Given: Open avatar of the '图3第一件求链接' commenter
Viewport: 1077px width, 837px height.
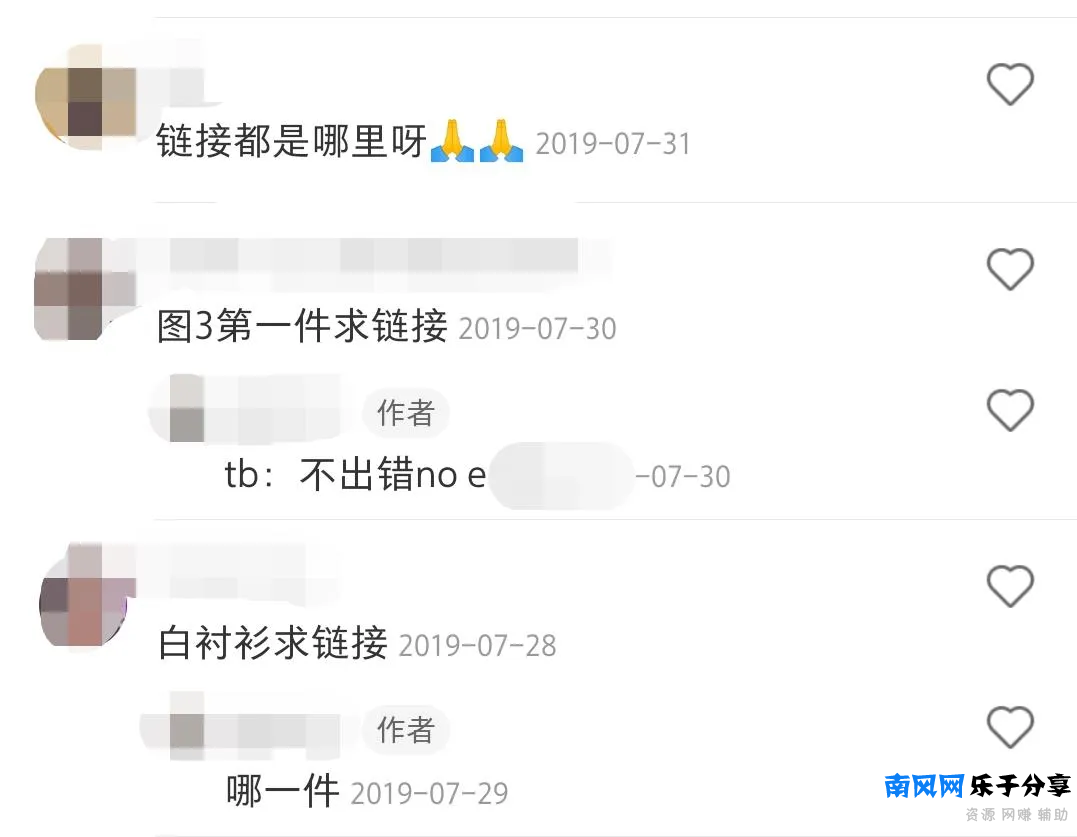Looking at the screenshot, I should [84, 289].
